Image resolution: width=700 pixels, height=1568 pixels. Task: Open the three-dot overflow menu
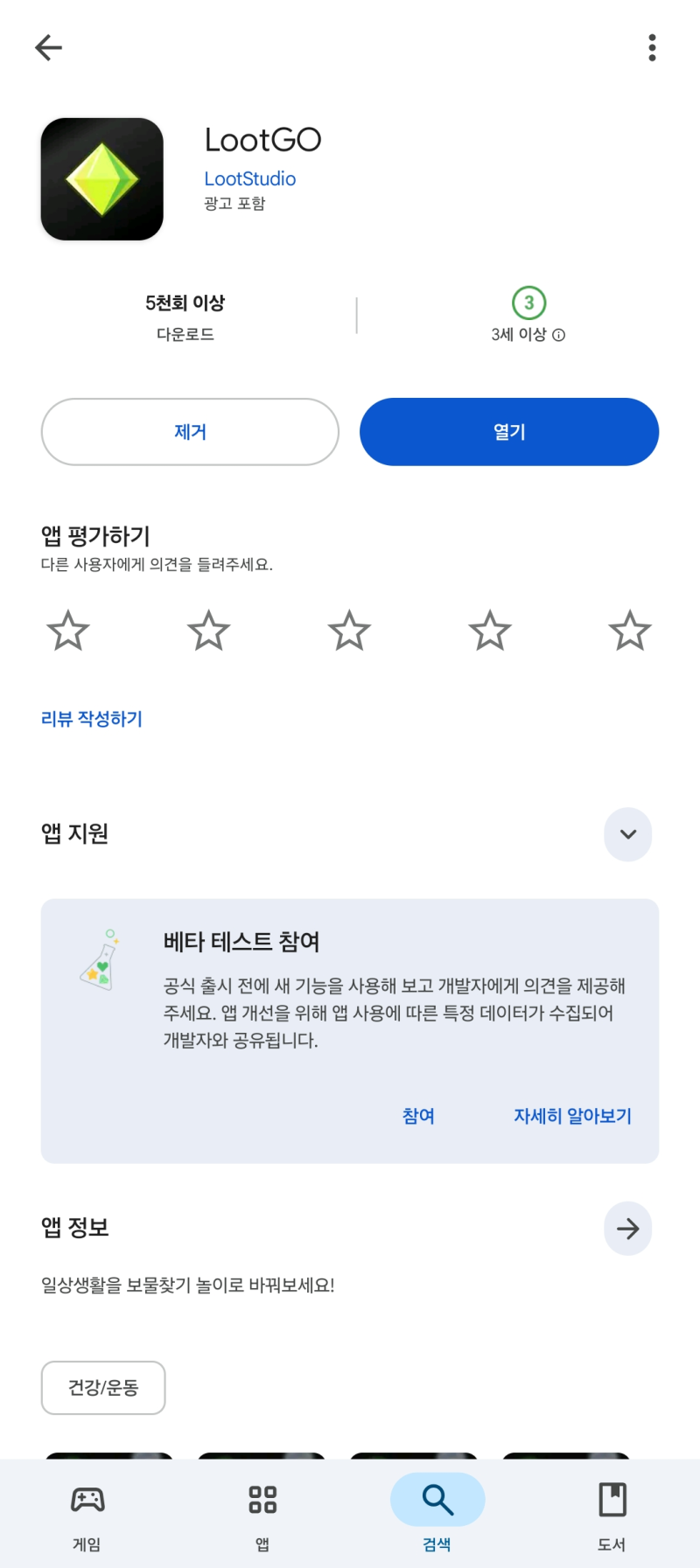(x=652, y=47)
